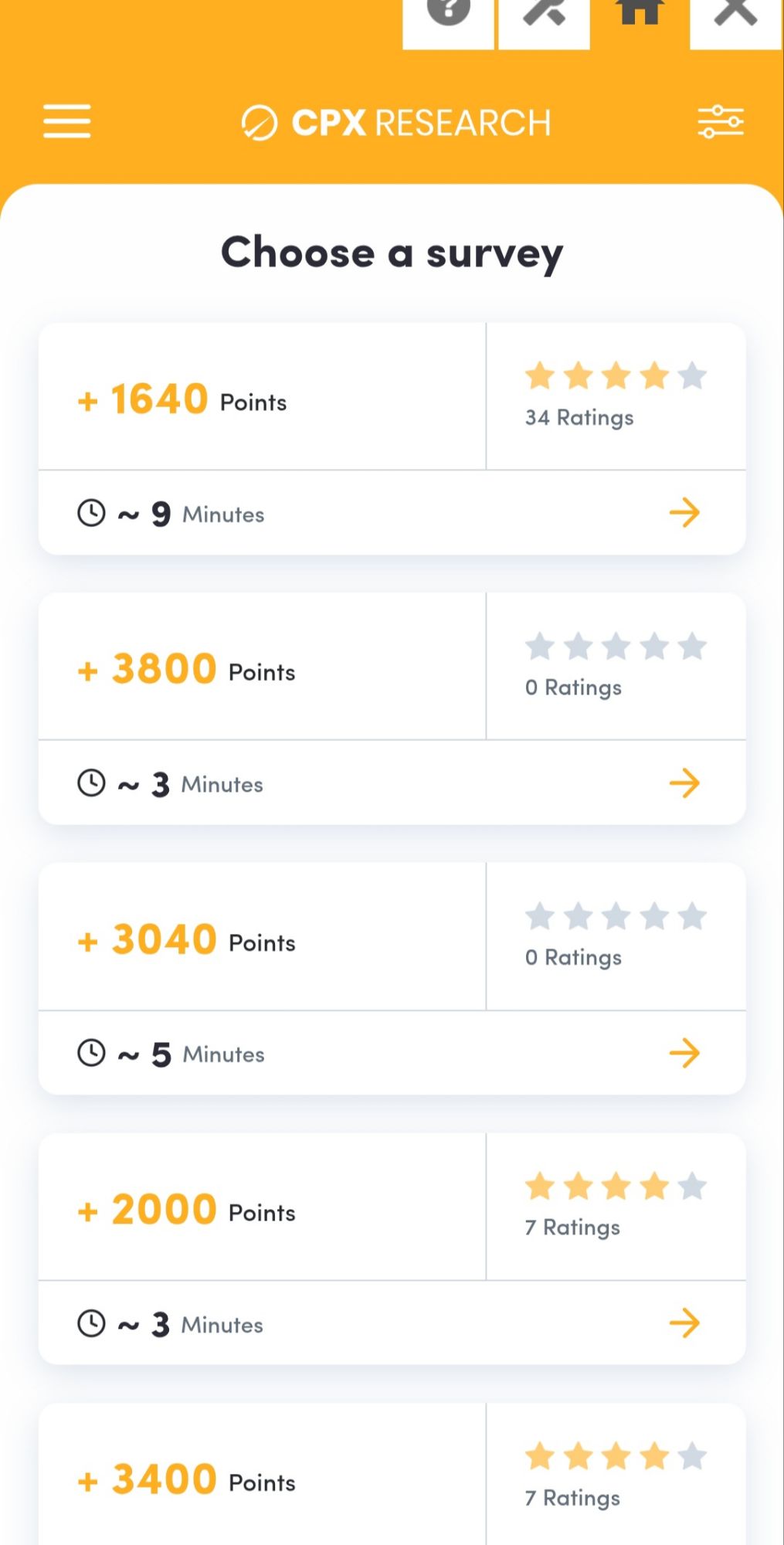Image resolution: width=784 pixels, height=1545 pixels.
Task: Click the arrow to start the 3040 Points survey
Action: point(686,1051)
